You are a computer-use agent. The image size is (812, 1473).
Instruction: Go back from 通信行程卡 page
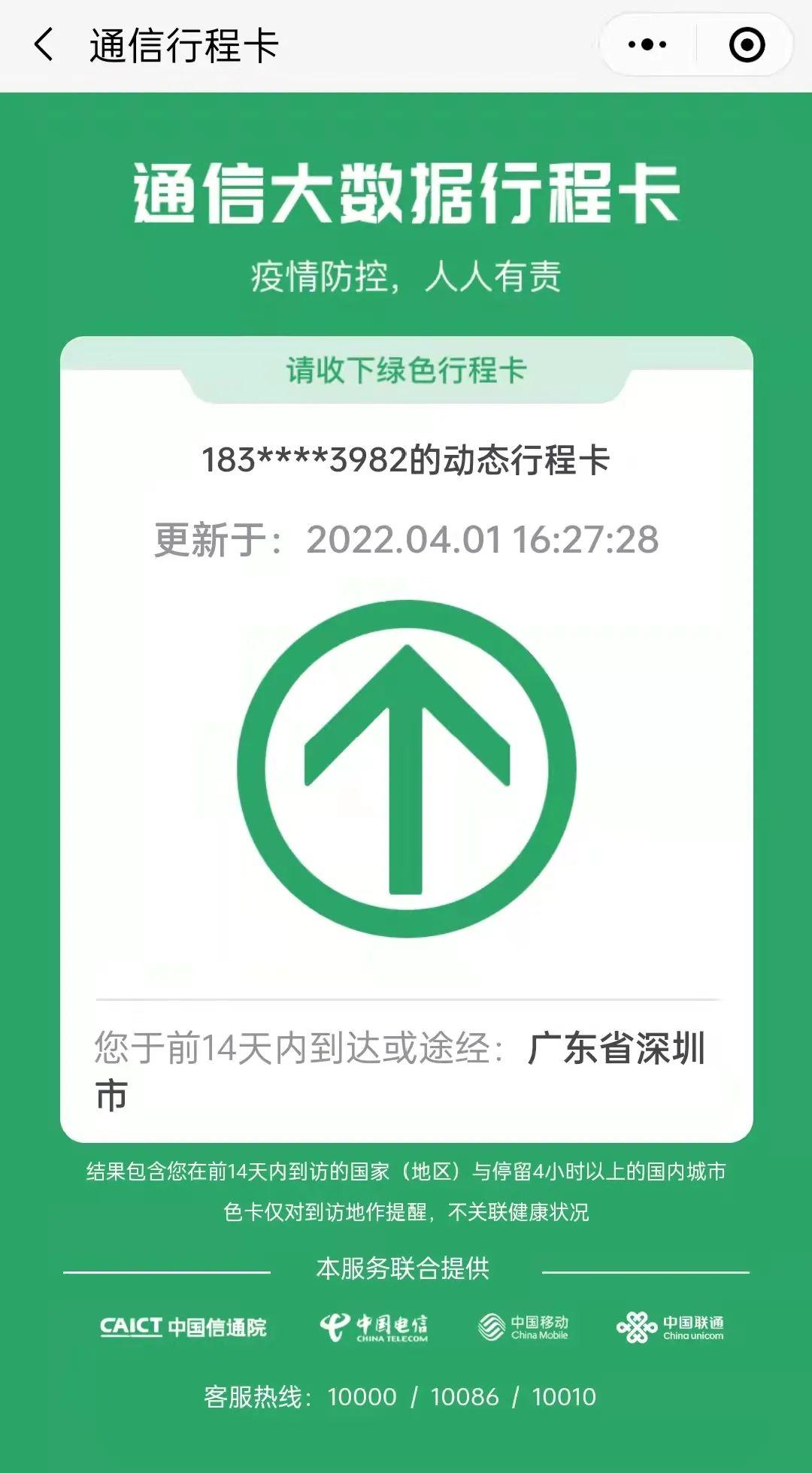44,45
